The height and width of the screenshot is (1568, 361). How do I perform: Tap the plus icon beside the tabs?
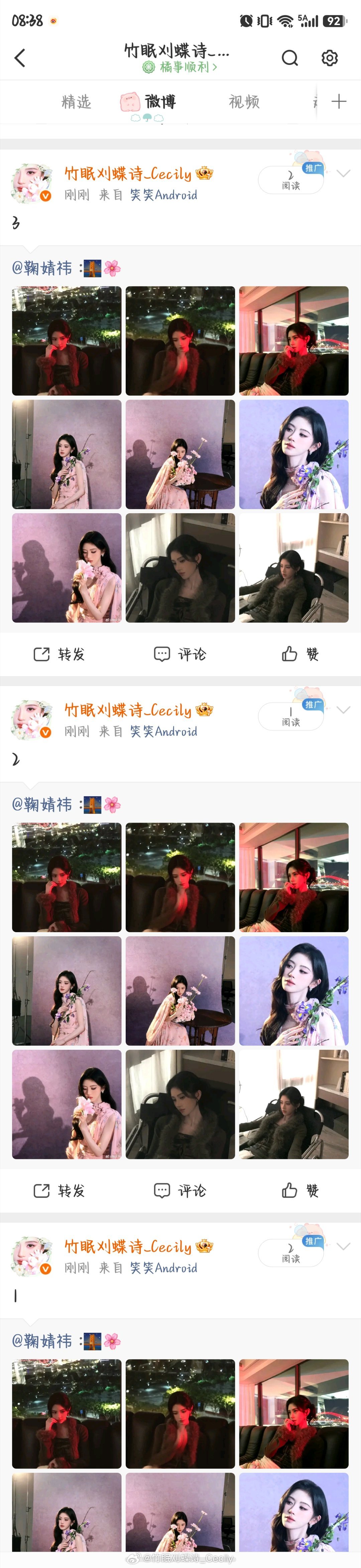pyautogui.click(x=339, y=101)
